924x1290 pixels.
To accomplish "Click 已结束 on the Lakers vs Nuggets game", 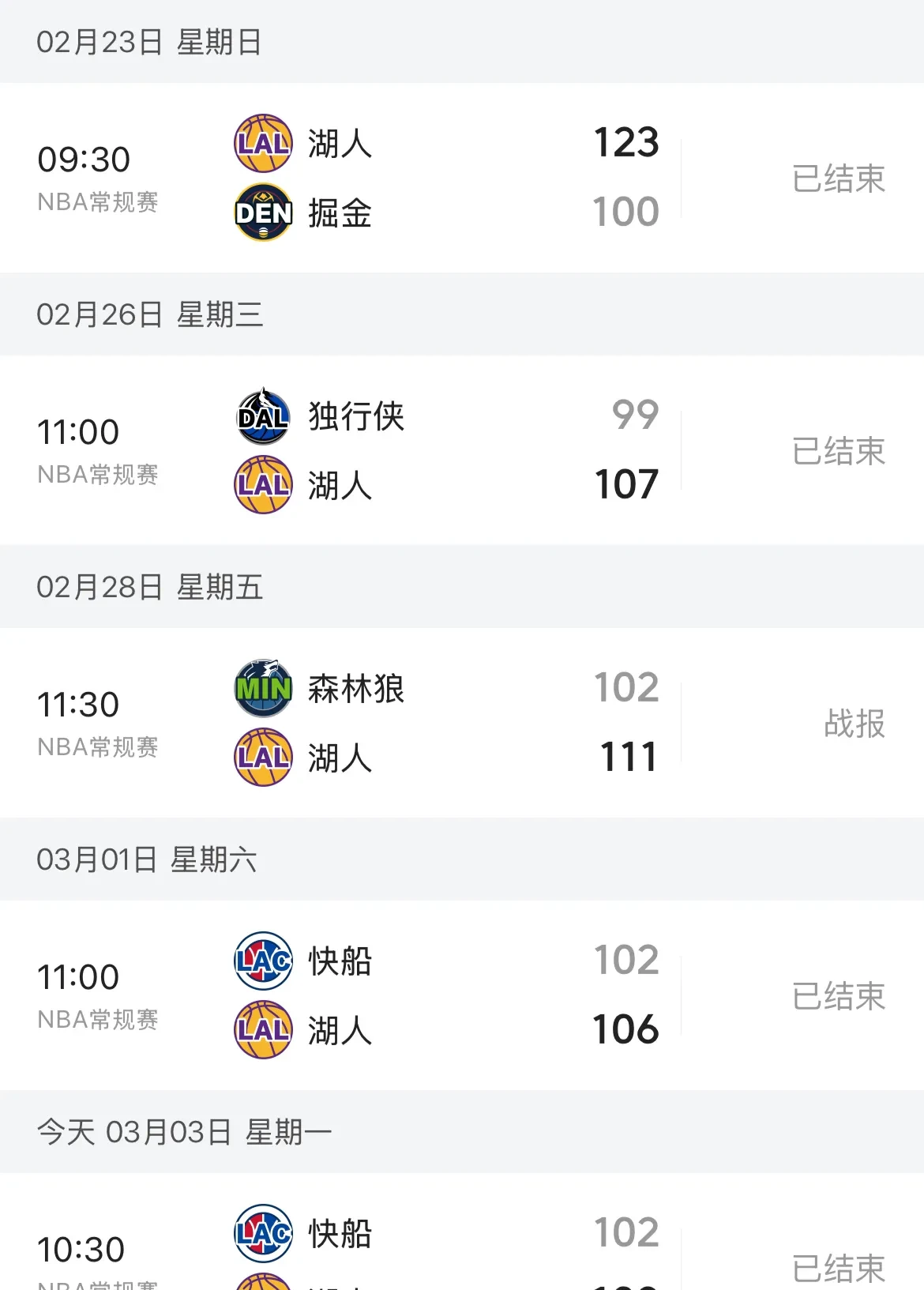I will coord(838,177).
